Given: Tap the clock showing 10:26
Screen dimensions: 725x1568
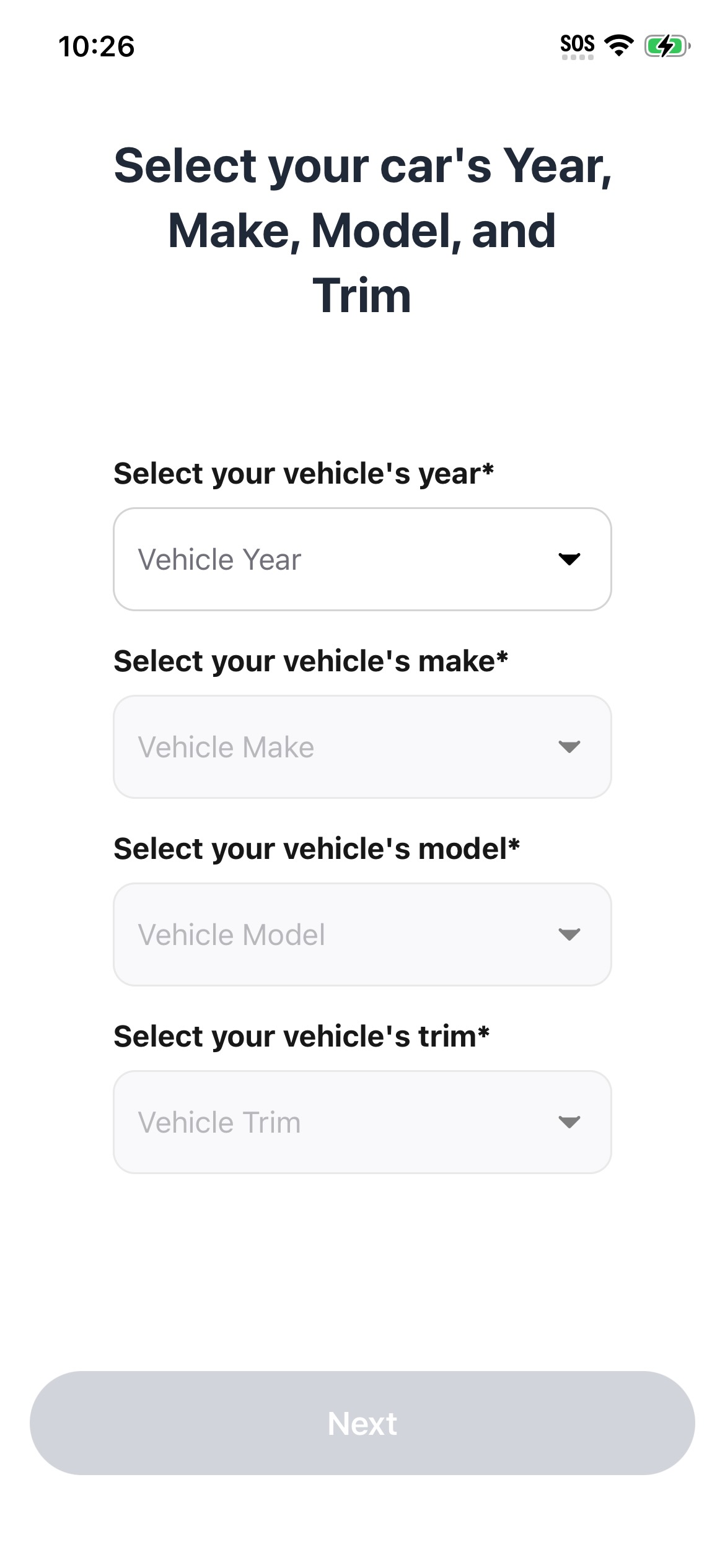Looking at the screenshot, I should coord(95,45).
